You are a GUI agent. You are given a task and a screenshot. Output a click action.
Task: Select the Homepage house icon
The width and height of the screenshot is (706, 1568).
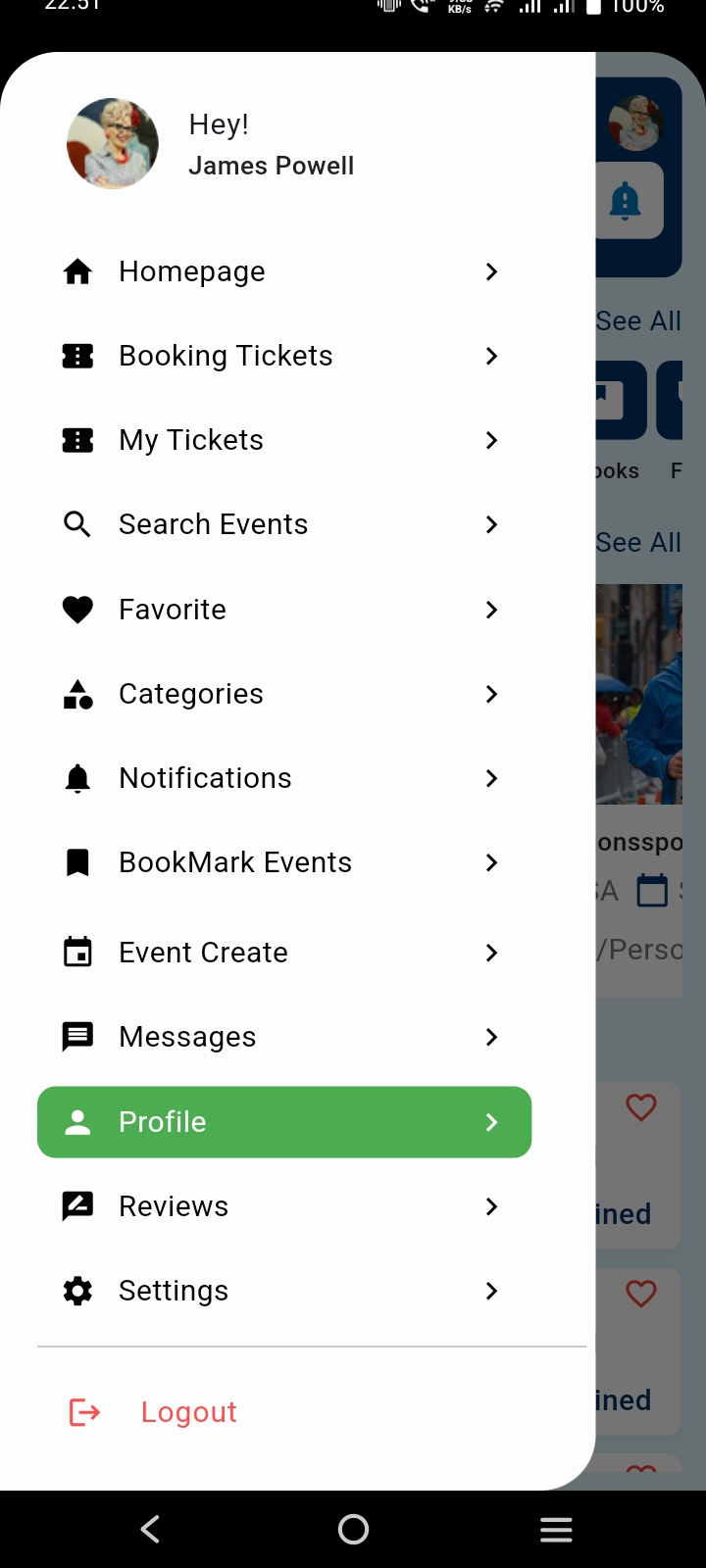(x=77, y=271)
